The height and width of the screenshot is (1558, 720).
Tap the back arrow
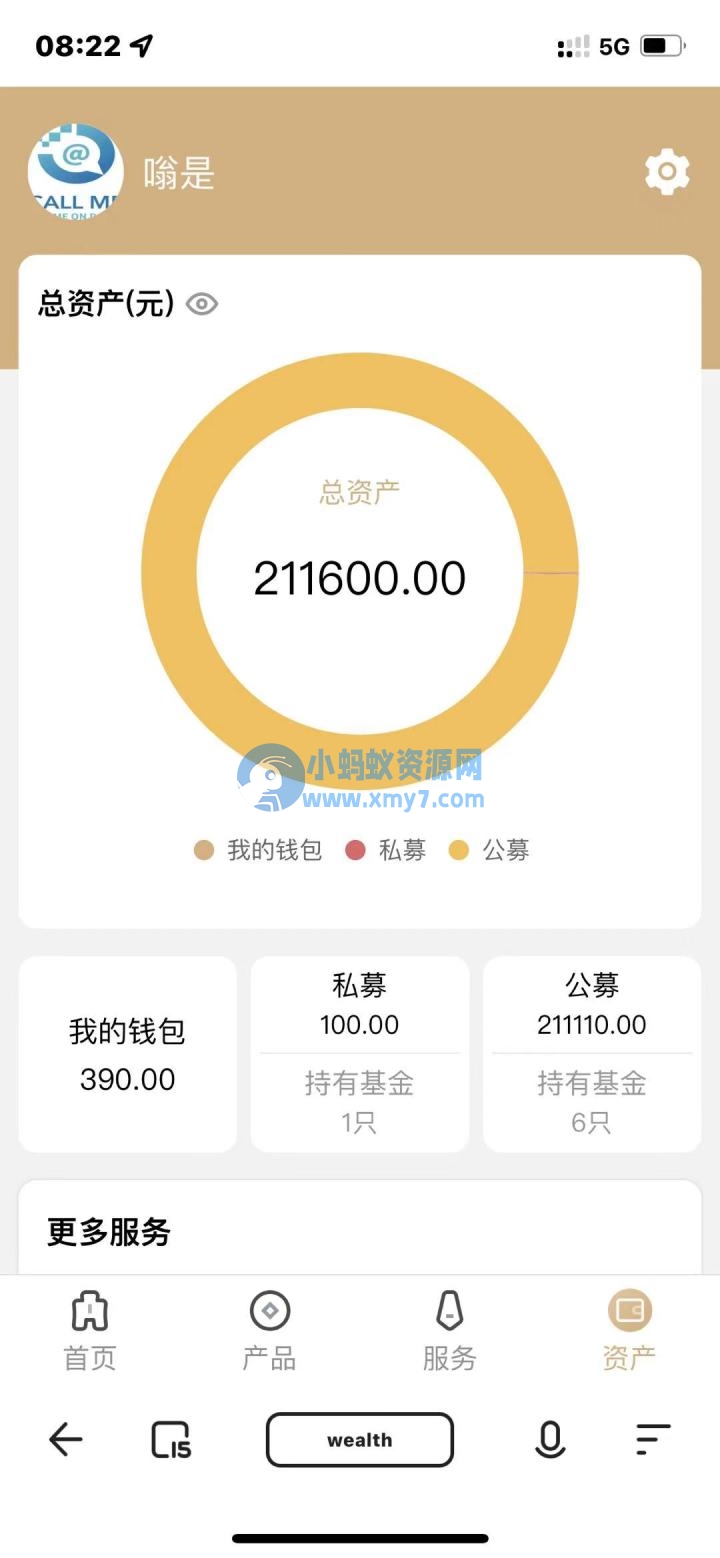pos(66,1440)
